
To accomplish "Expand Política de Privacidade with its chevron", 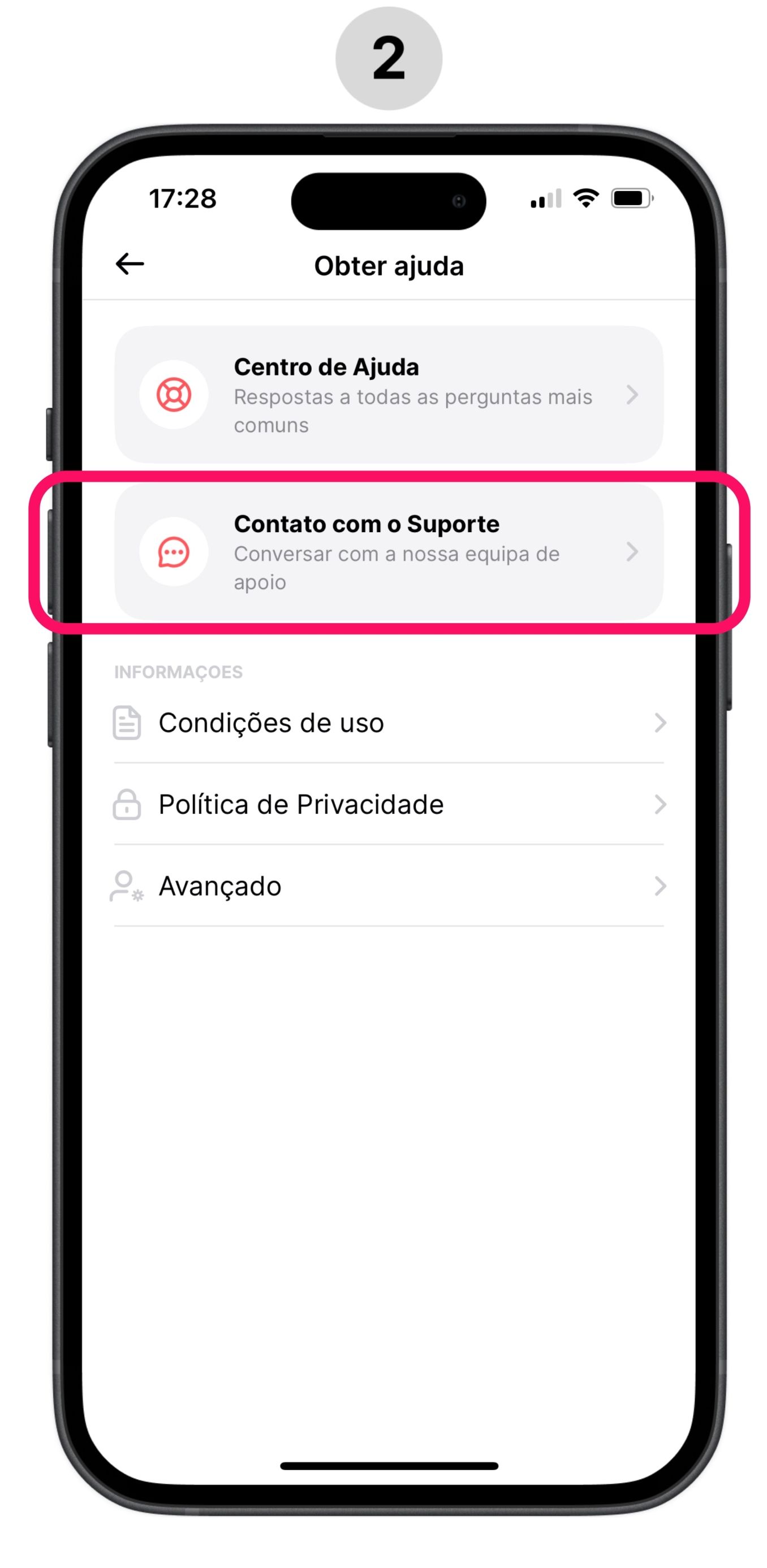I will [662, 804].
